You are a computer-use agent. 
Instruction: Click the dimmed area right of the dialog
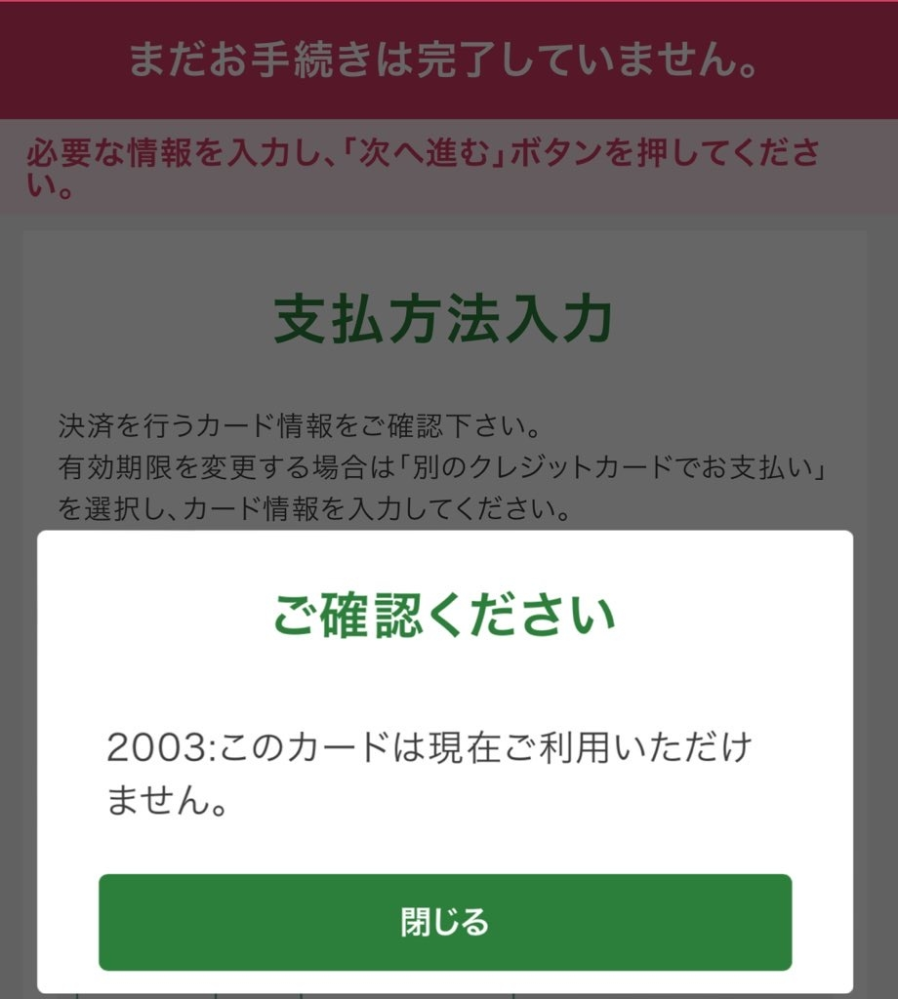(880, 750)
